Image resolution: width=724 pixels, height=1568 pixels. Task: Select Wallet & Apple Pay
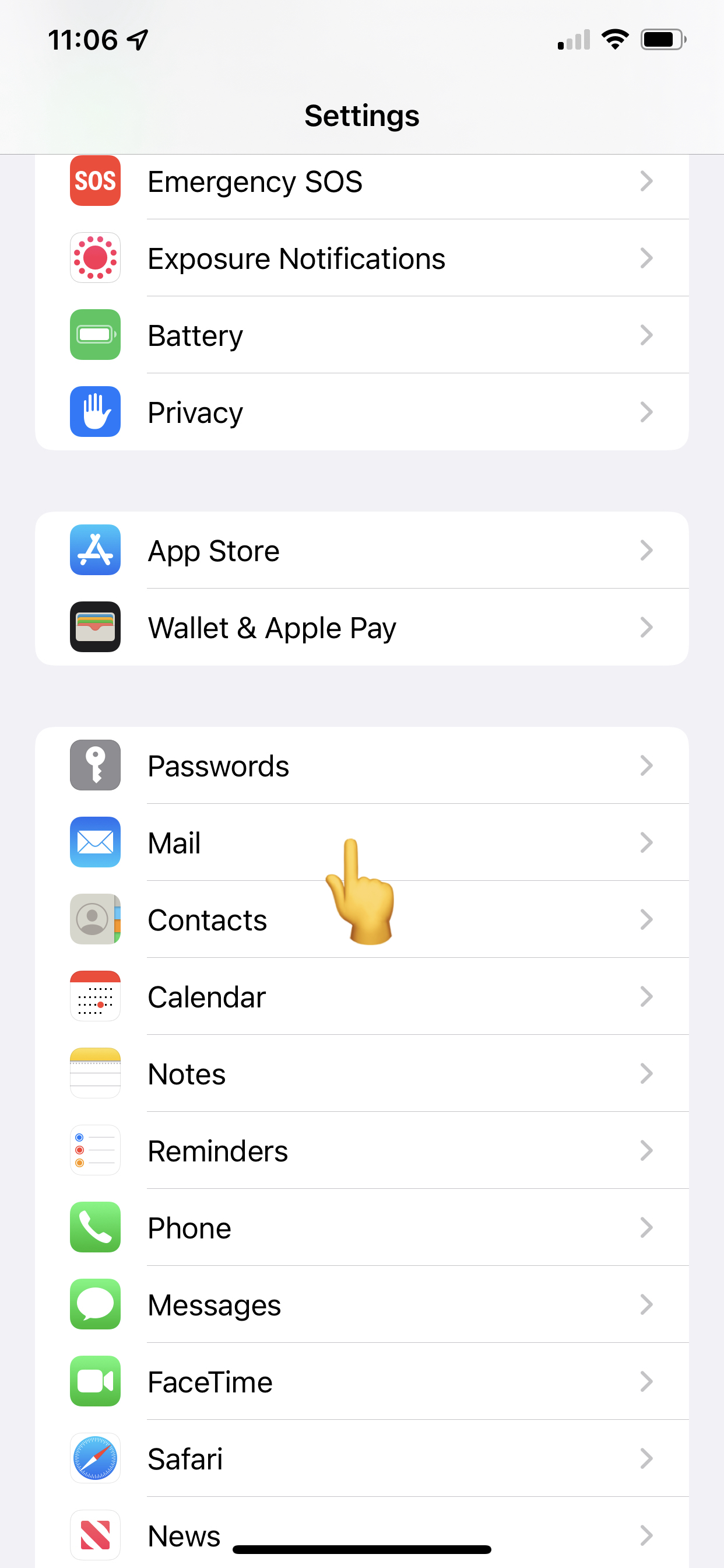[362, 627]
